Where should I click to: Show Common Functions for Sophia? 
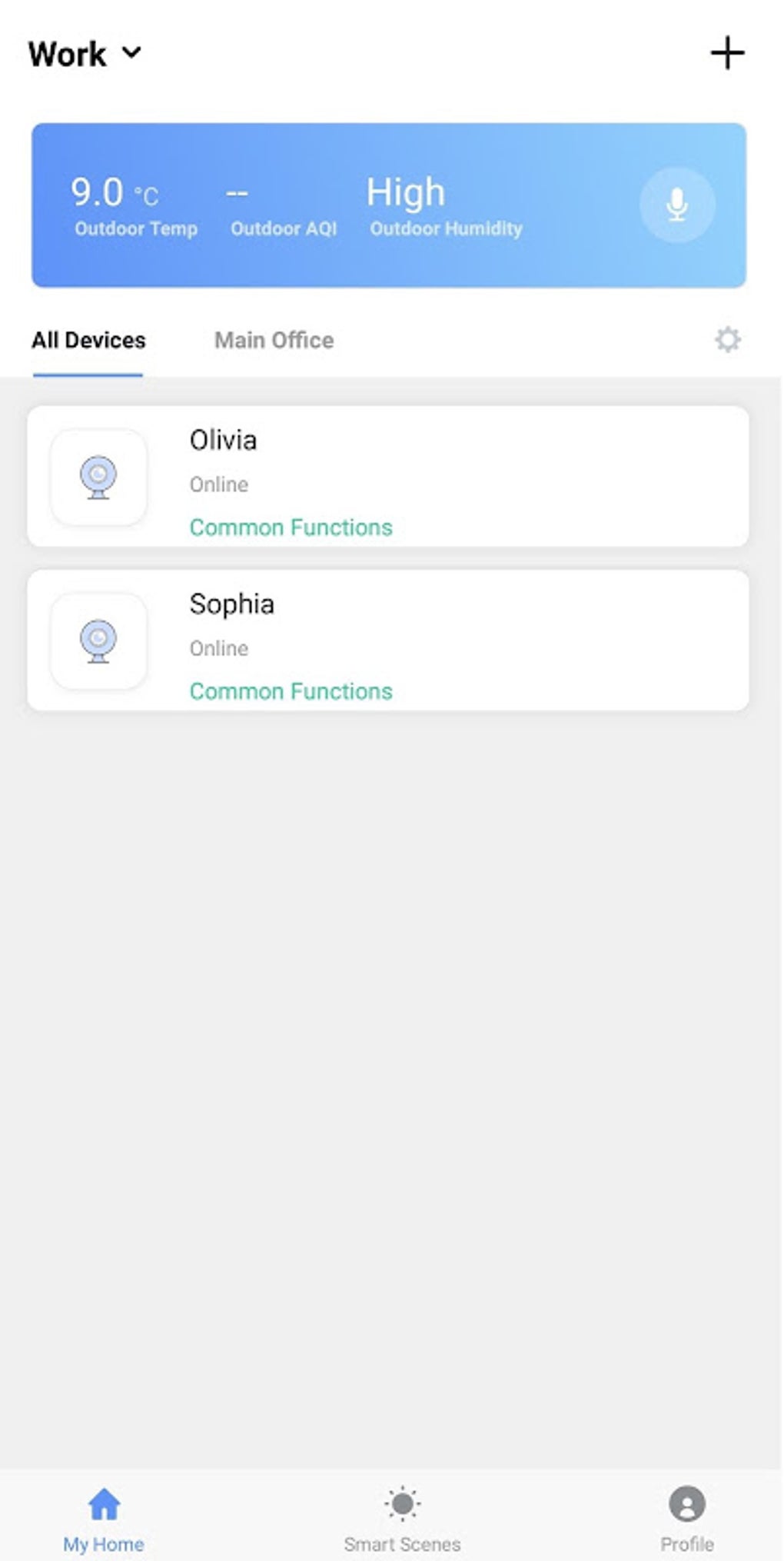pyautogui.click(x=291, y=691)
